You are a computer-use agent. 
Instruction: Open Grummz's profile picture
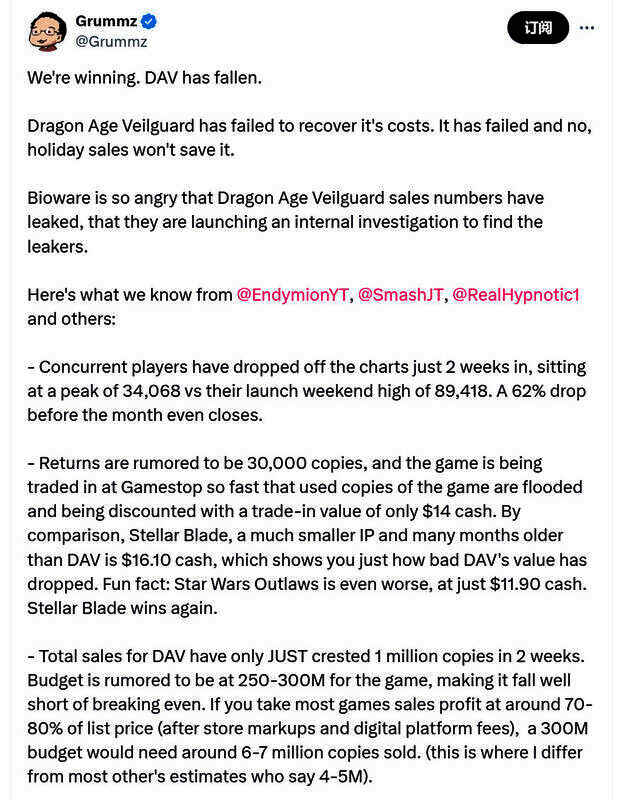46,31
